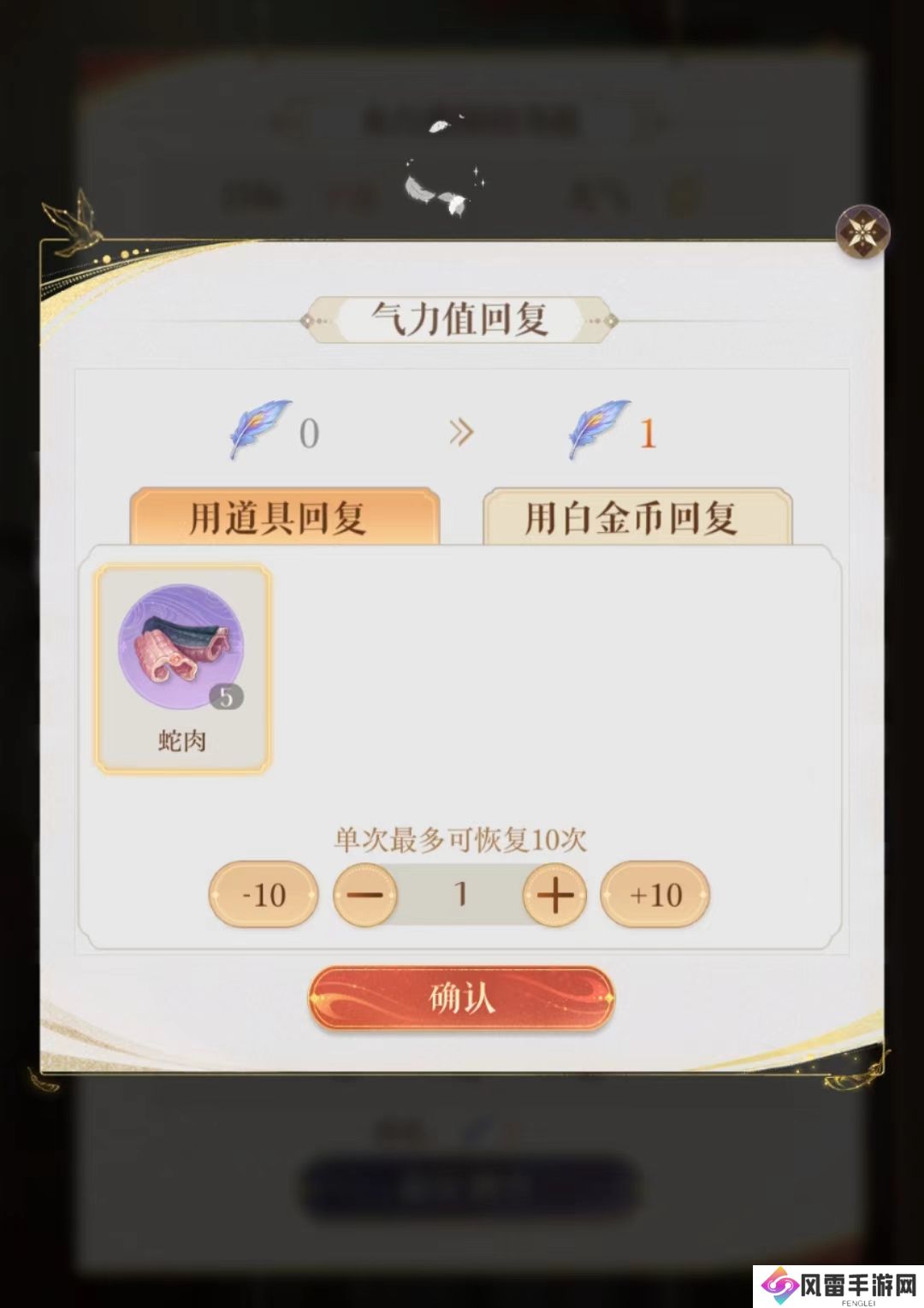This screenshot has height=1308, width=924.
Task: Select the 蛇肉 item
Action: pyautogui.click(x=182, y=668)
